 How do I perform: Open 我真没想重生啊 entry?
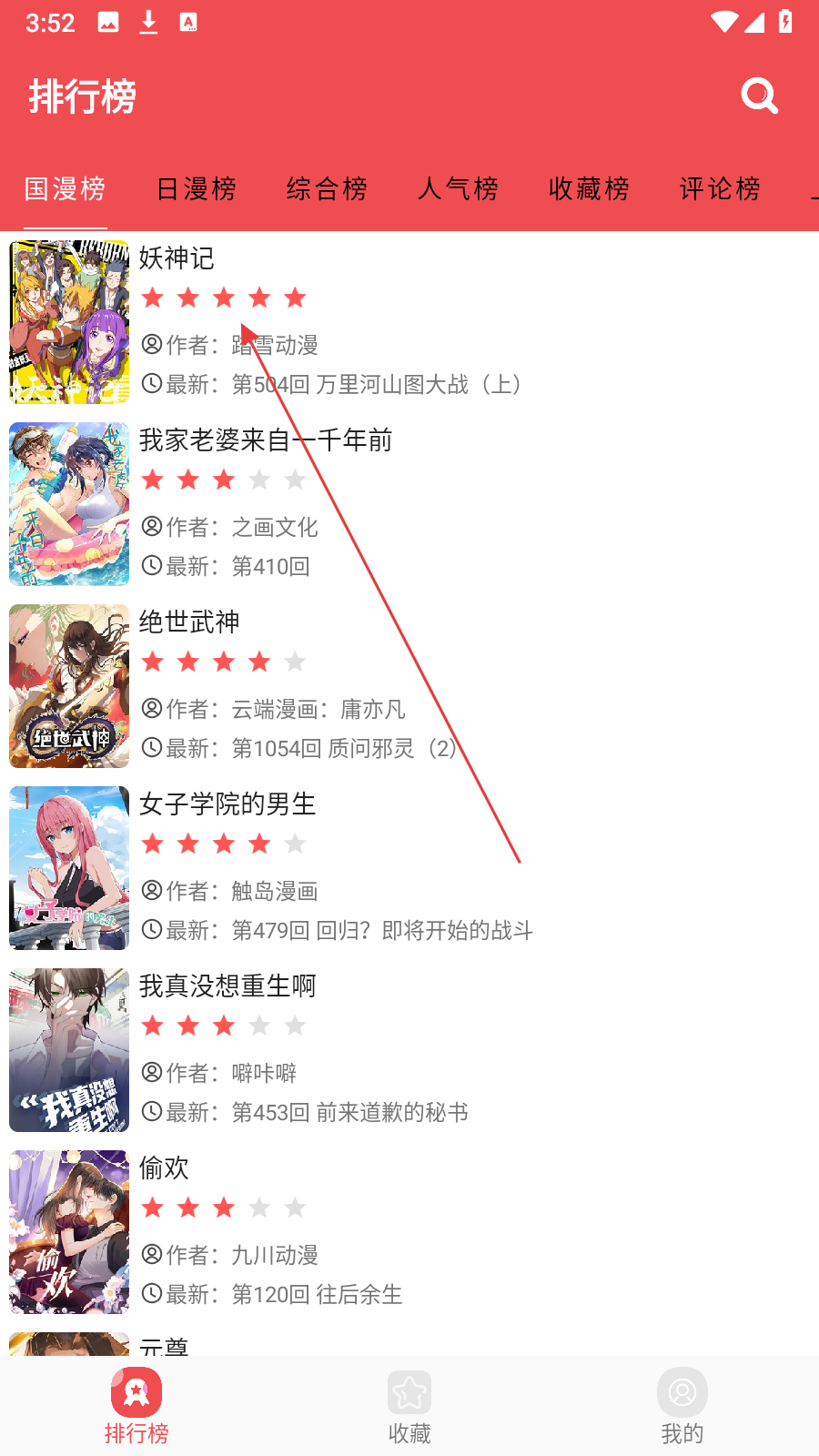pos(409,1050)
